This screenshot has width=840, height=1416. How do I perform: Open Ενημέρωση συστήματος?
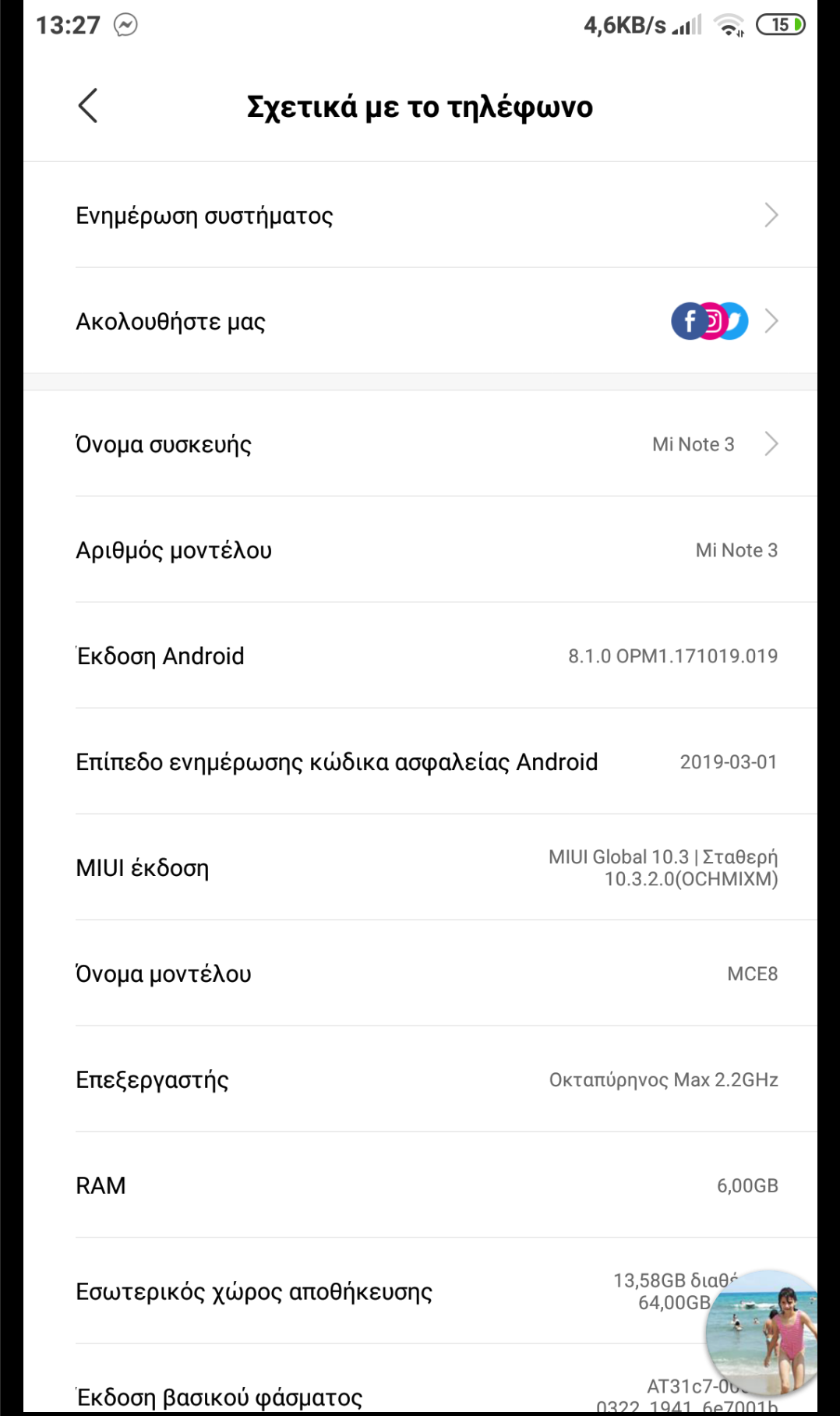(x=421, y=215)
